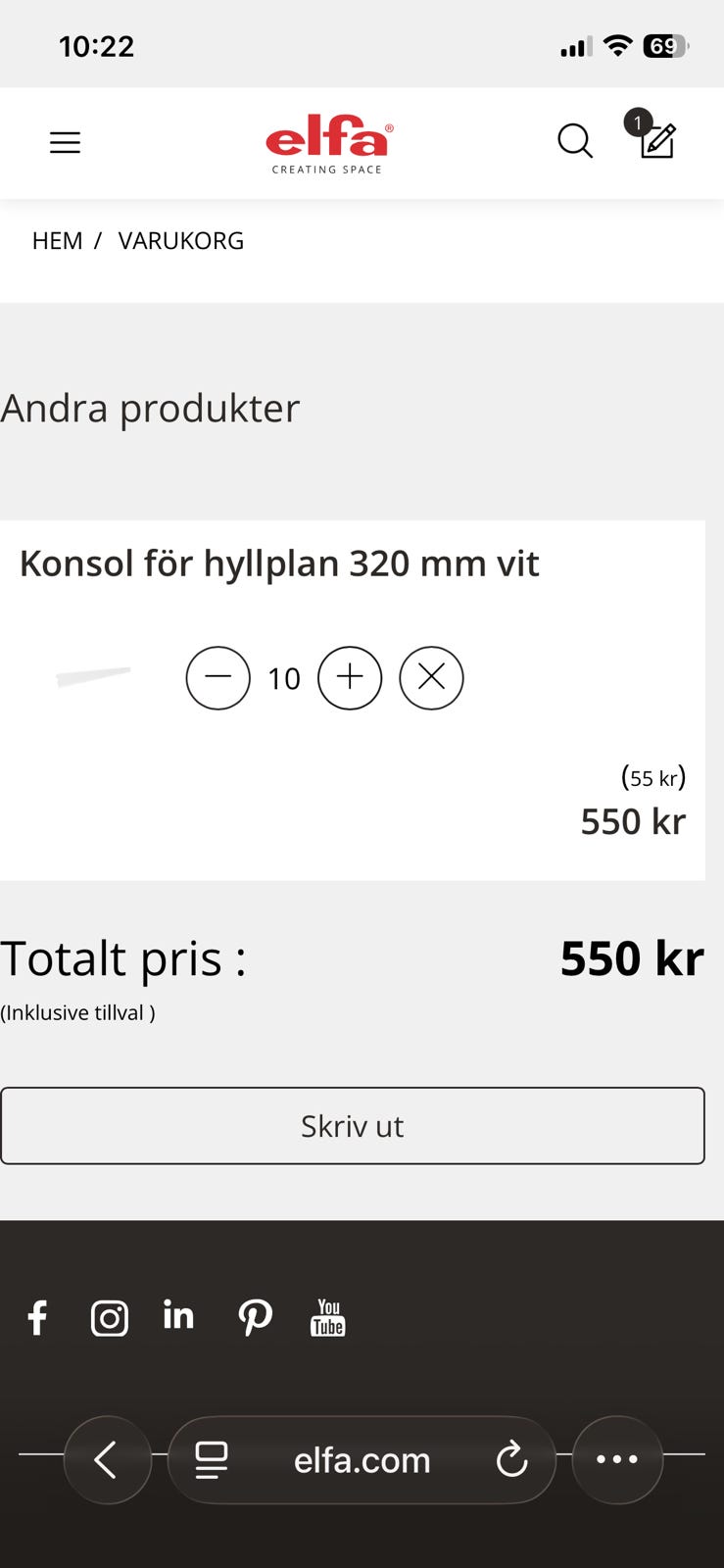The height and width of the screenshot is (1568, 724).
Task: Increase the Konsol quantity by one
Action: click(350, 677)
